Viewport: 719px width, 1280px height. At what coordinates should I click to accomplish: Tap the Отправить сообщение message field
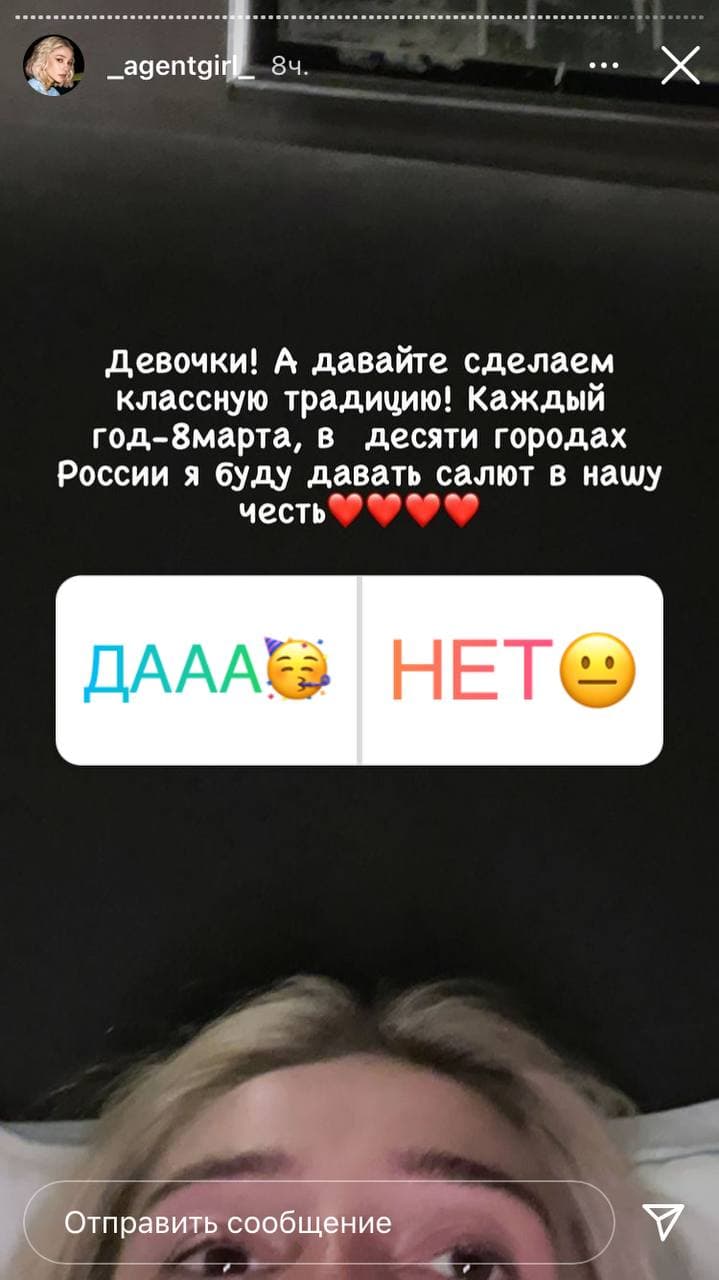click(x=319, y=1222)
